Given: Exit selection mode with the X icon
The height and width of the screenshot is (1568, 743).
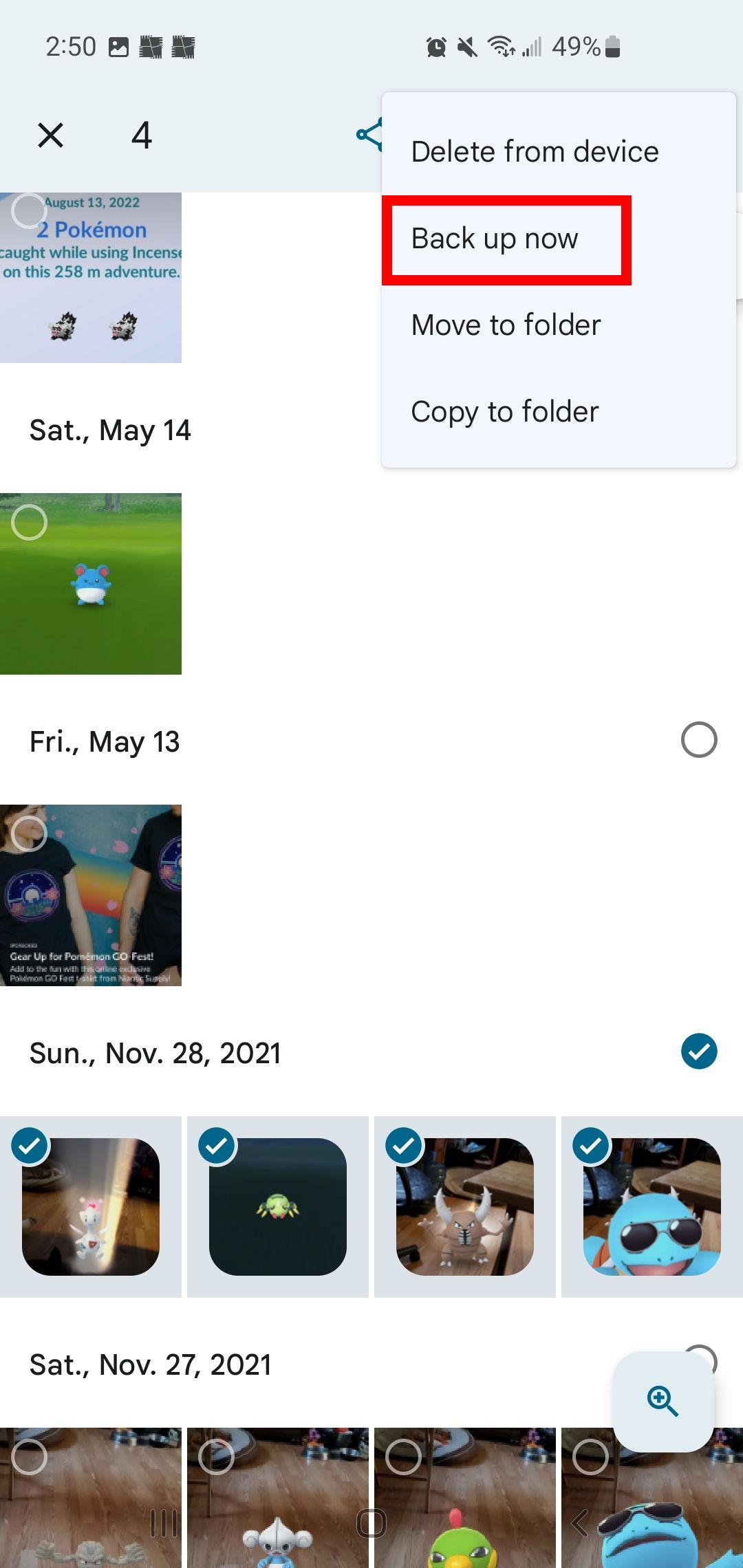Looking at the screenshot, I should [x=50, y=135].
